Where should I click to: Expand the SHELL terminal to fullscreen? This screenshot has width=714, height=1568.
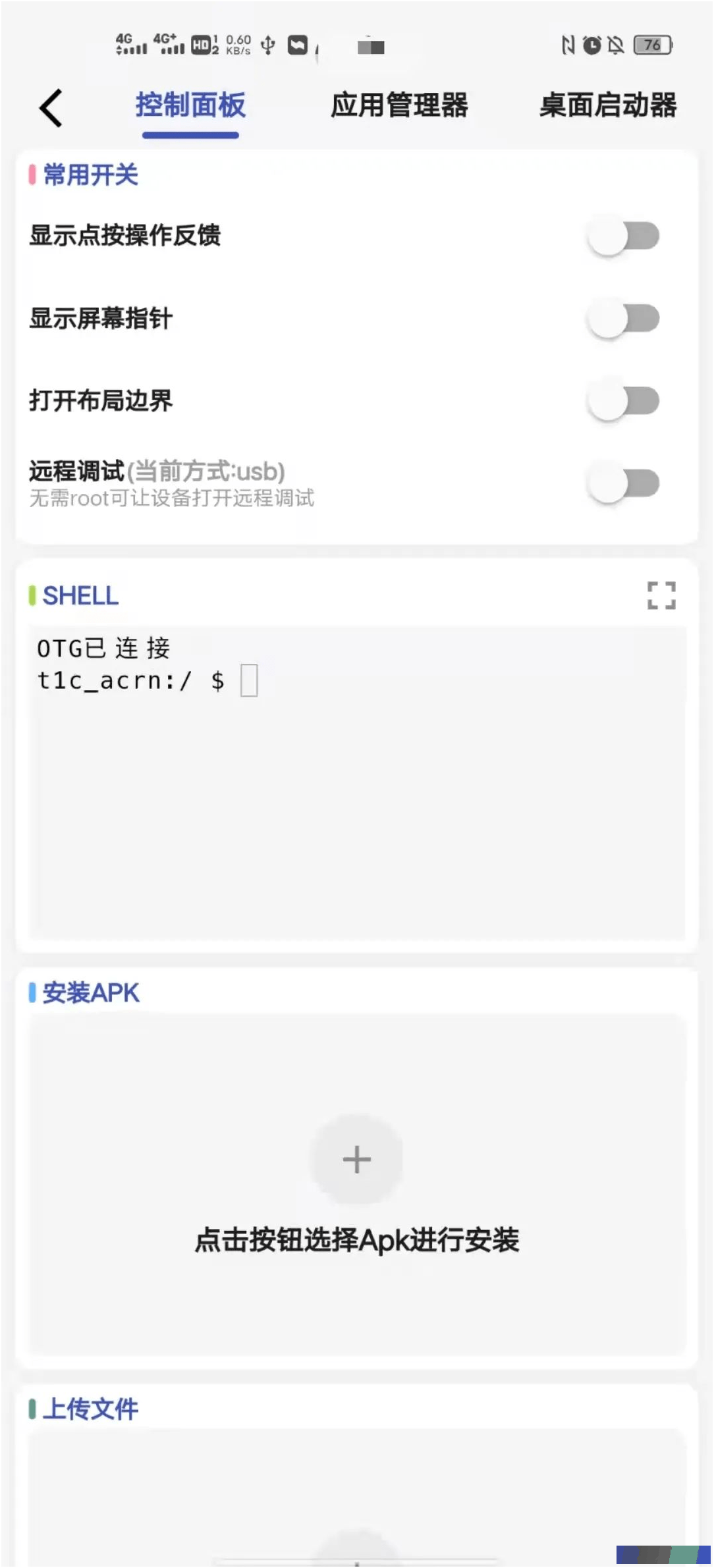[x=661, y=595]
